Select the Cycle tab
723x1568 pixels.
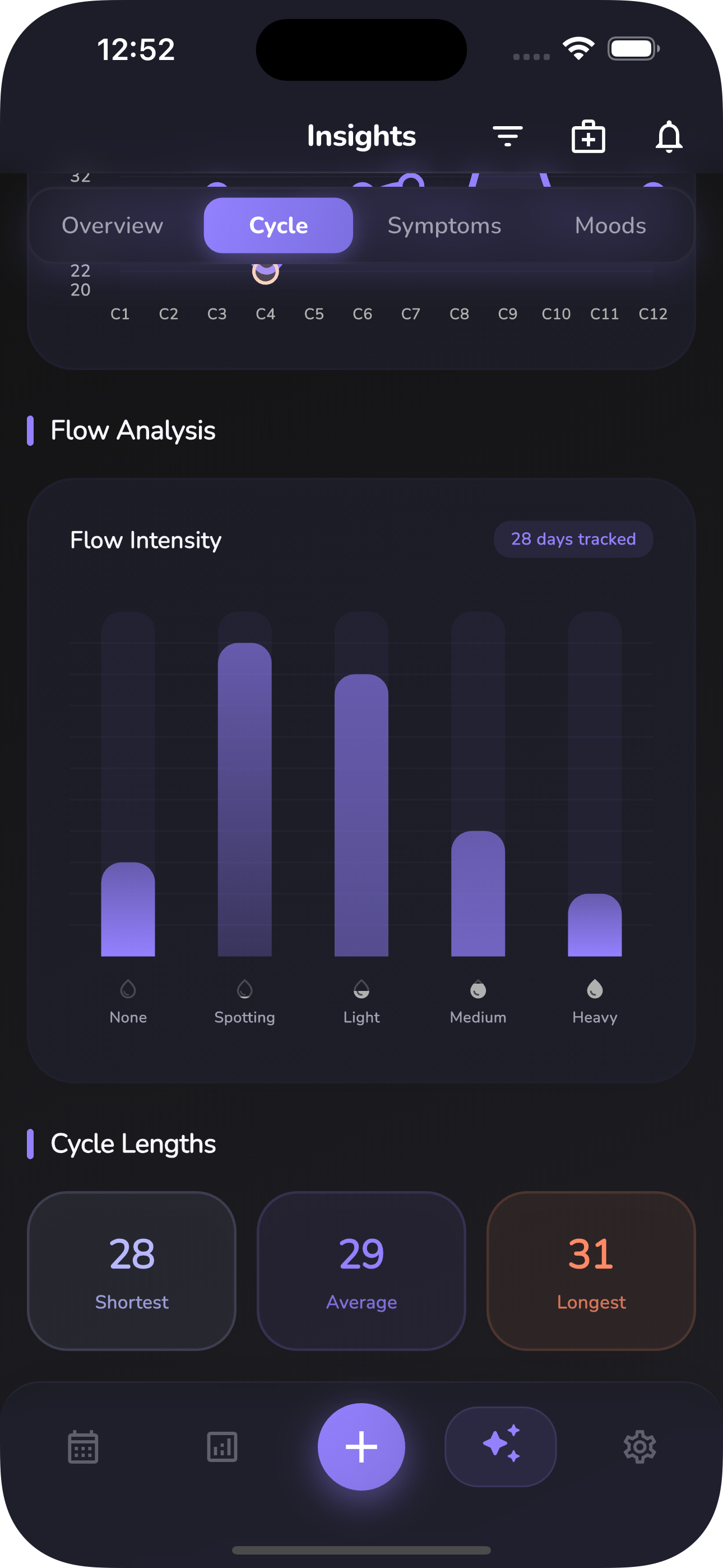pos(278,226)
